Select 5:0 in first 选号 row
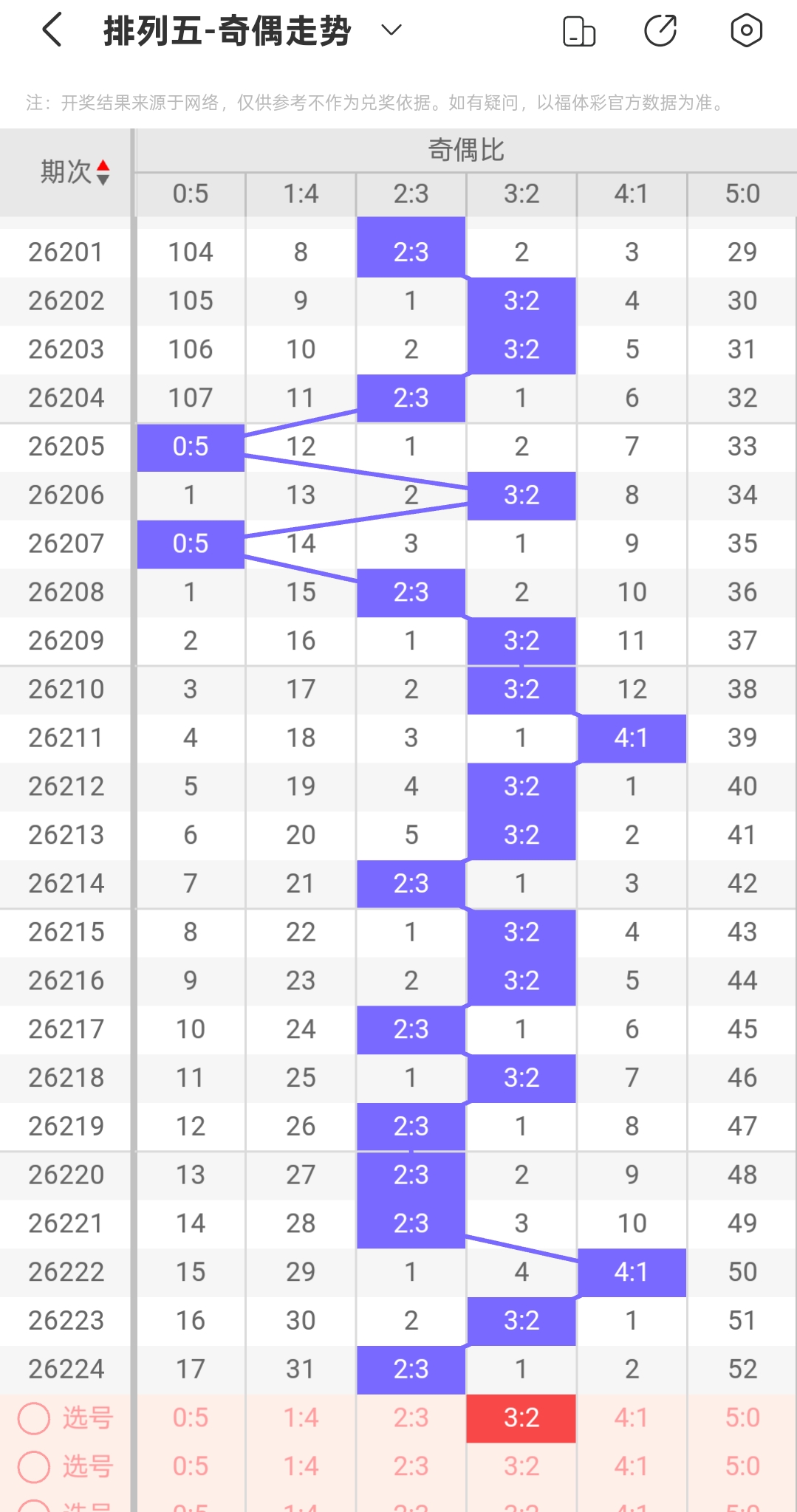797x1512 pixels. pyautogui.click(x=742, y=1417)
